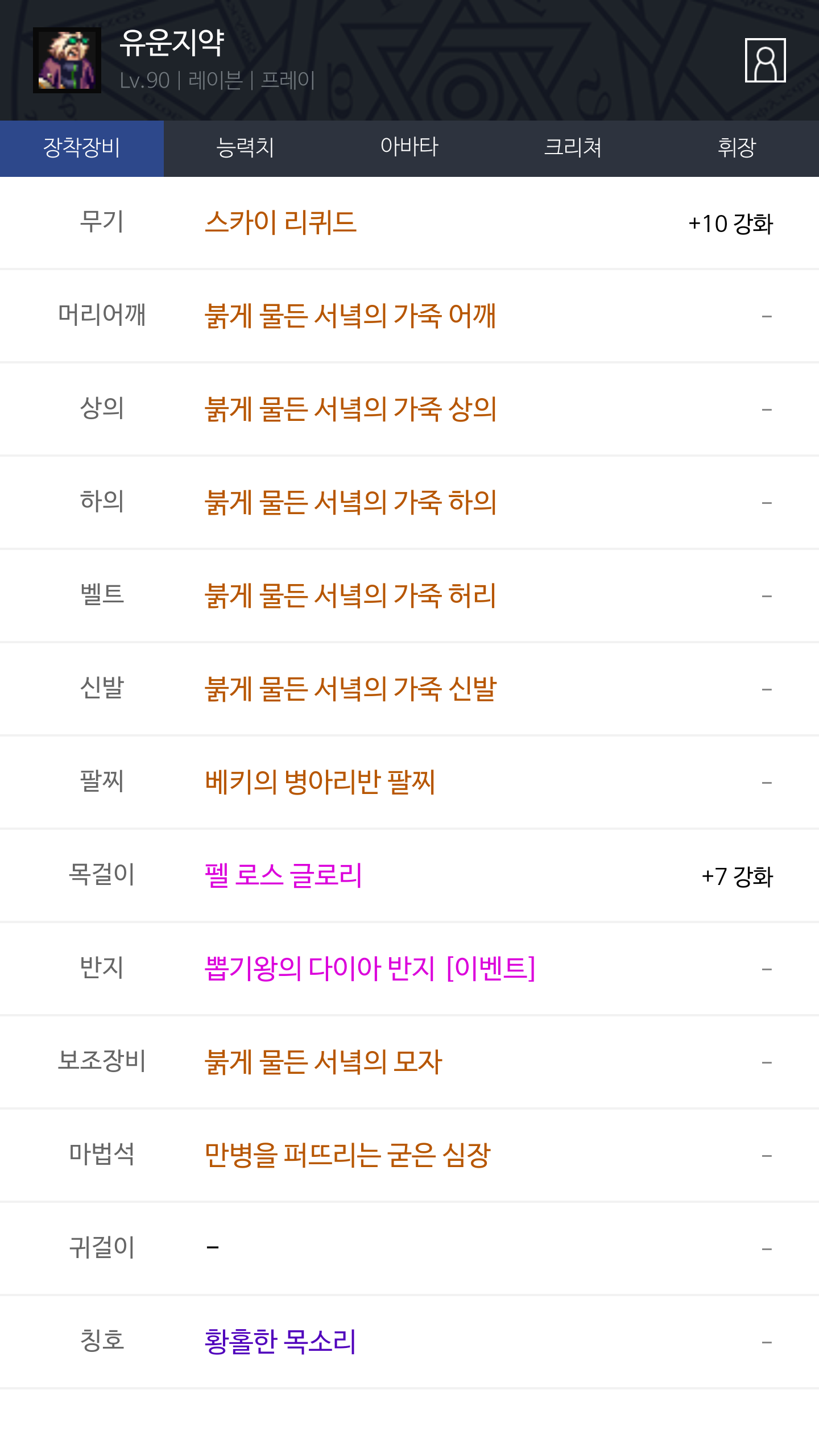Viewport: 819px width, 1456px height.
Task: Open weapon item 스카이 리퀴드
Action: pyautogui.click(x=280, y=222)
